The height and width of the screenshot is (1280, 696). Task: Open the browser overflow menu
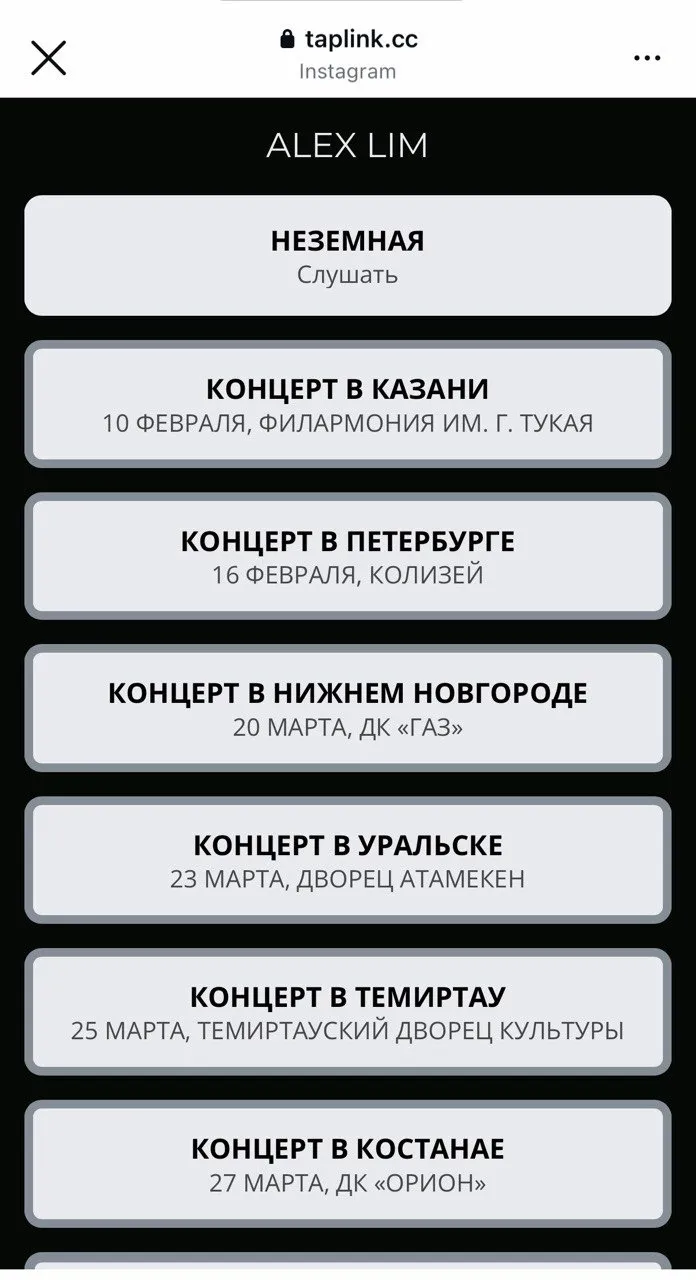(x=647, y=58)
